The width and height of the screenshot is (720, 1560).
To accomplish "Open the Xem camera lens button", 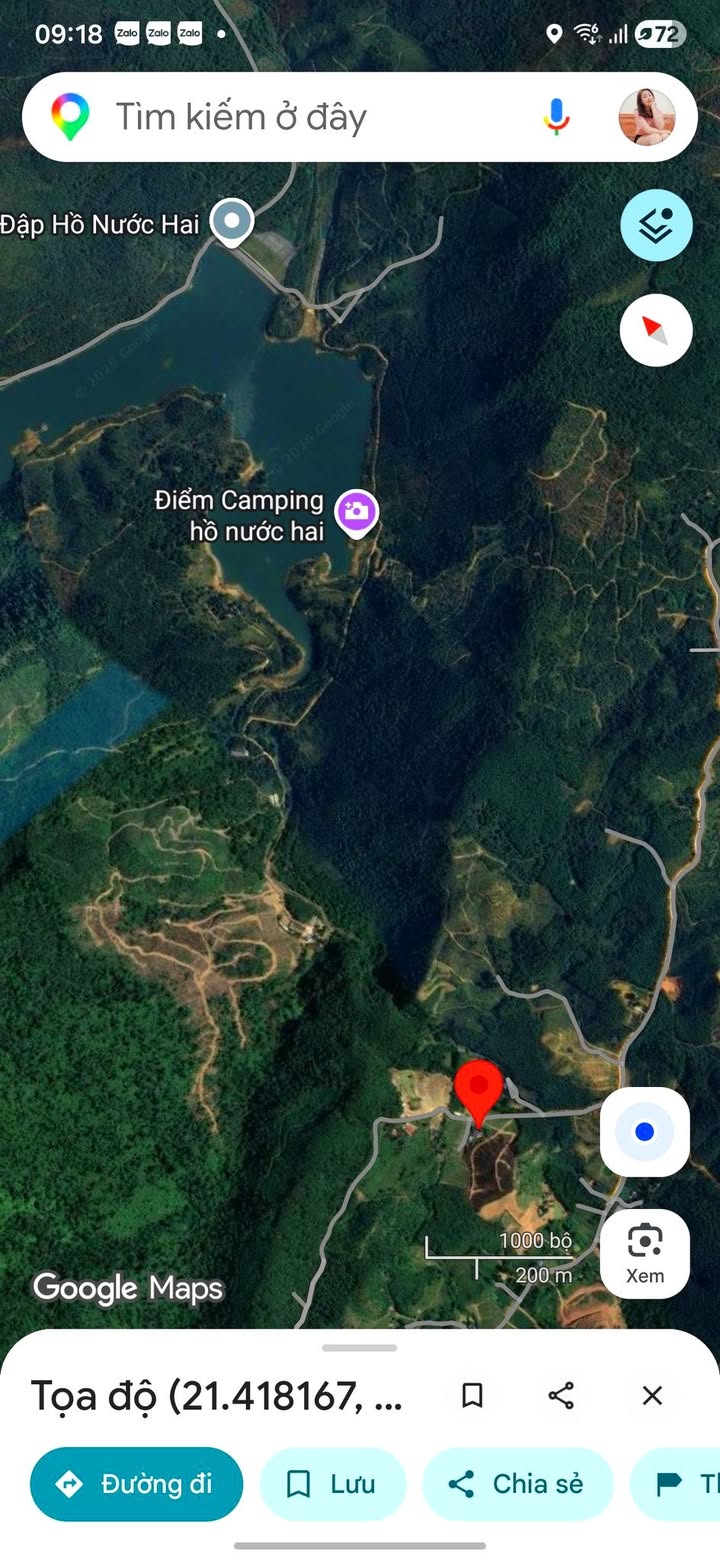I will 645,1253.
